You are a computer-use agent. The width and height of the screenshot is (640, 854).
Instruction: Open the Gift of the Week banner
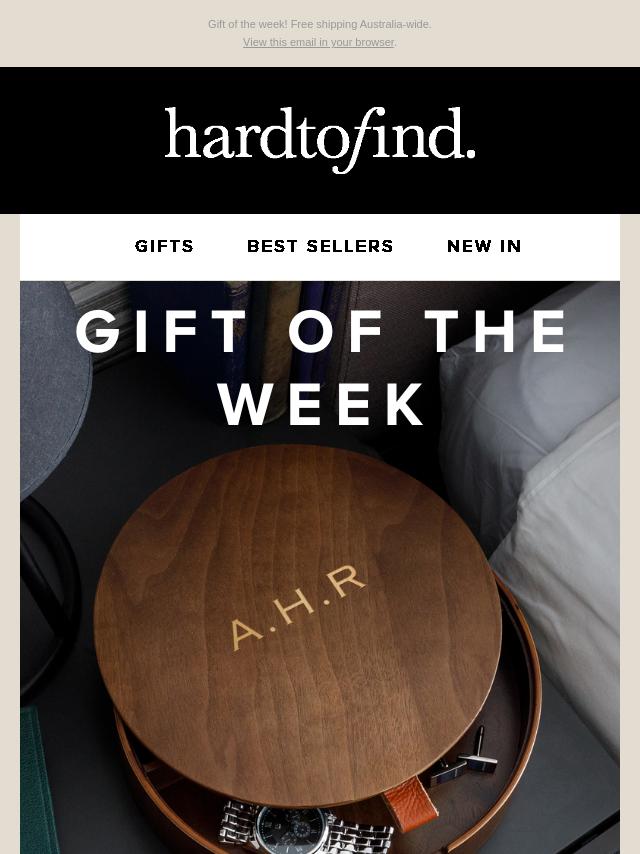[x=320, y=560]
